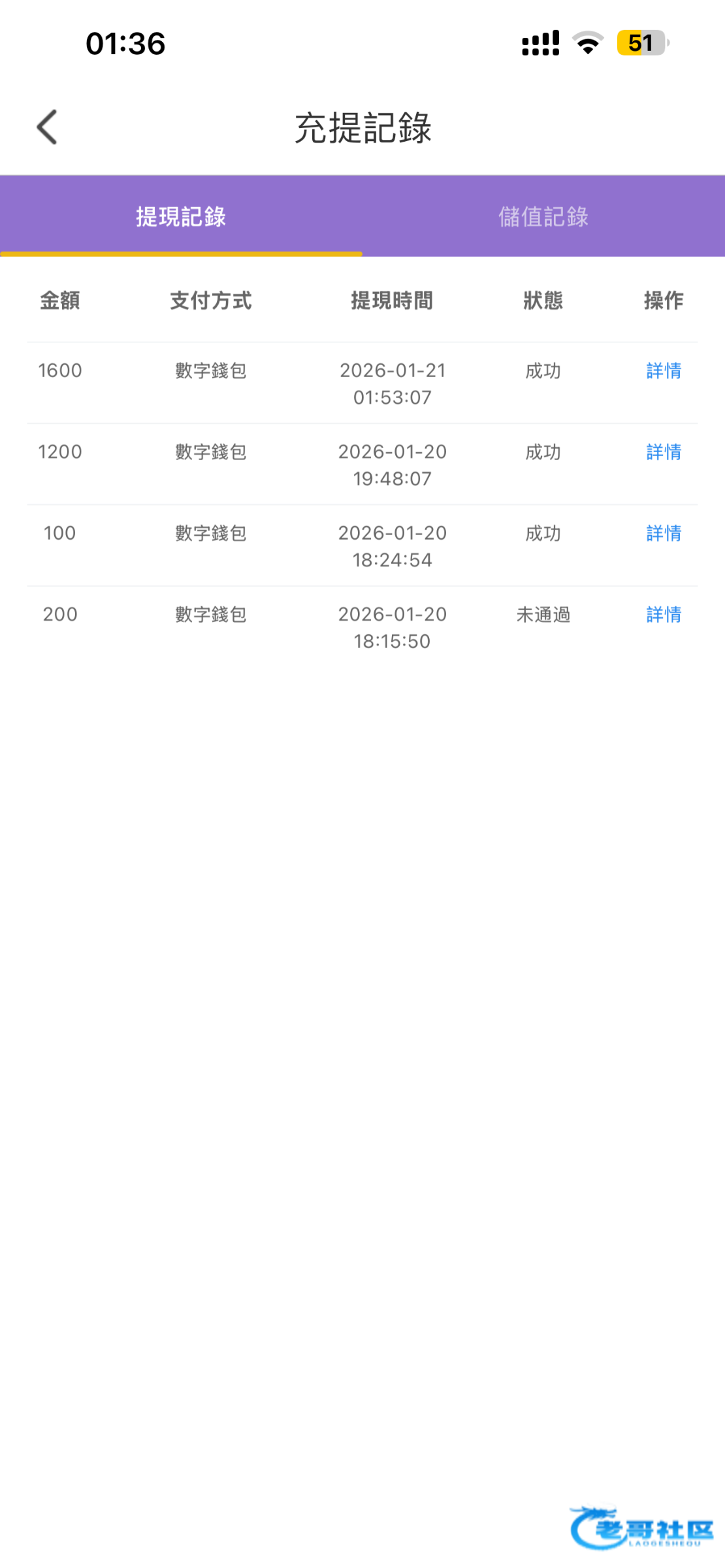This screenshot has width=725, height=1568.
Task: Select the 提現記錄 tab
Action: coord(181,217)
